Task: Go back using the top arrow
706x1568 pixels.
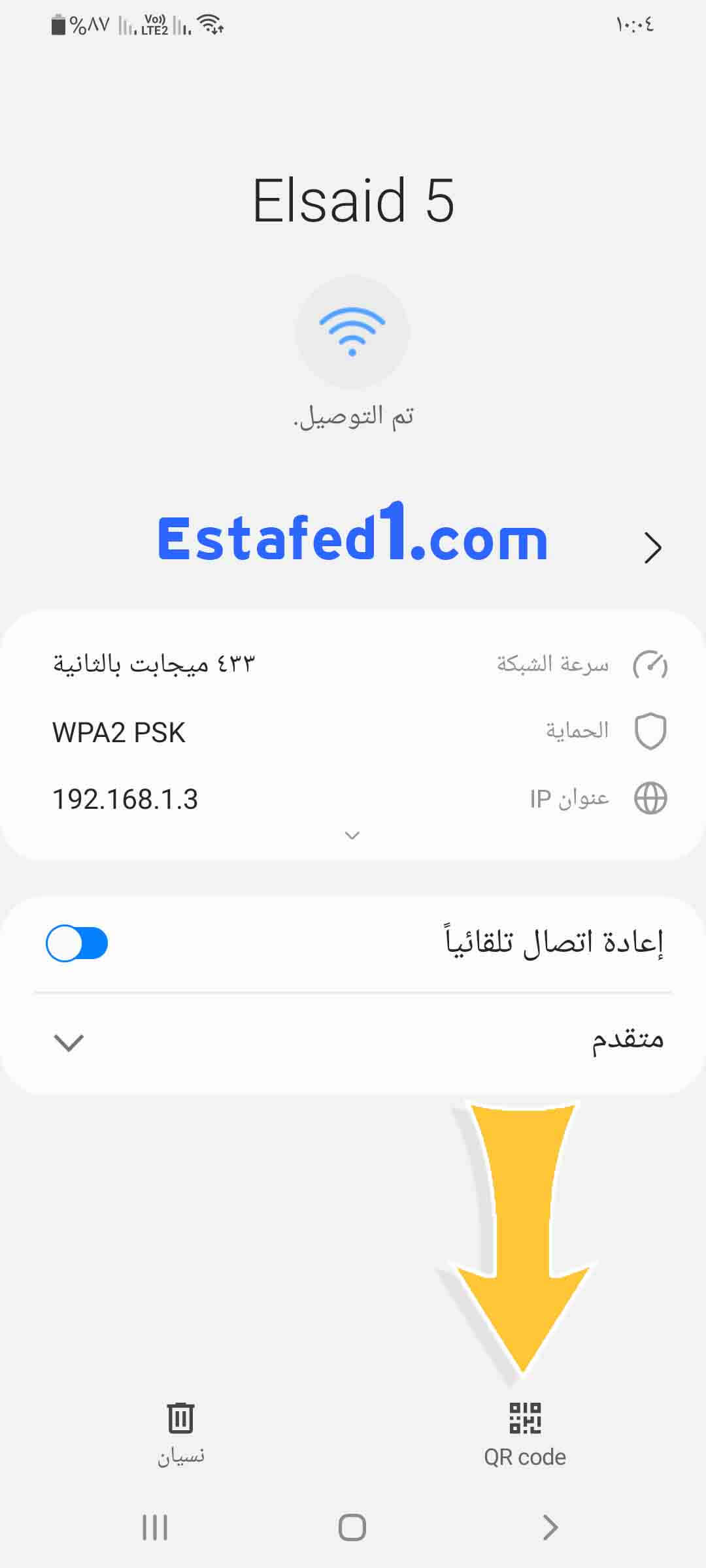Action: click(652, 547)
